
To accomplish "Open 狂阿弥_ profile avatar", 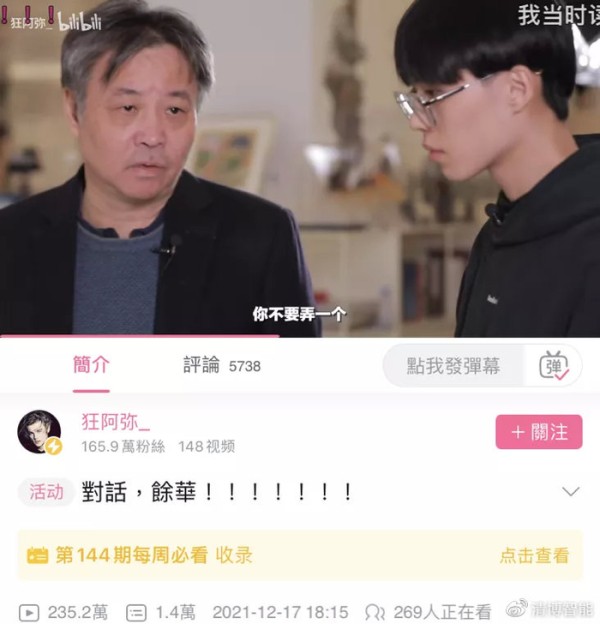I will pyautogui.click(x=39, y=432).
